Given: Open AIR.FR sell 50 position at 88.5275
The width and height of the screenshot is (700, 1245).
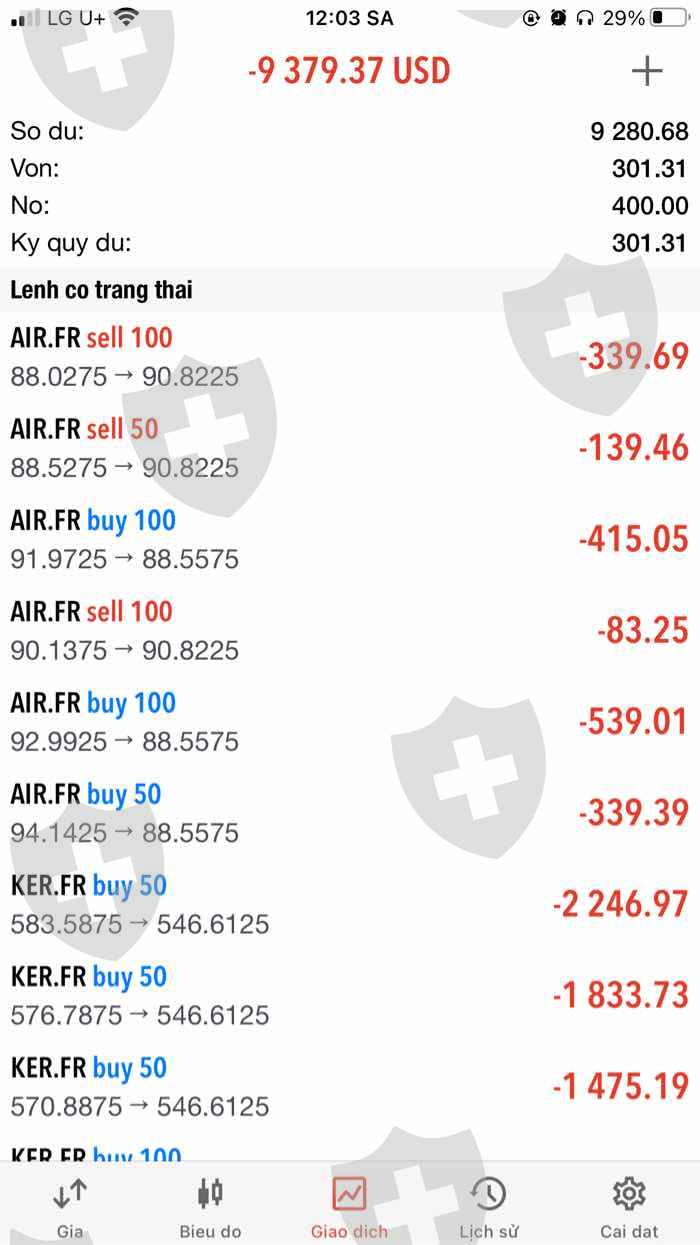Looking at the screenshot, I should (350, 448).
